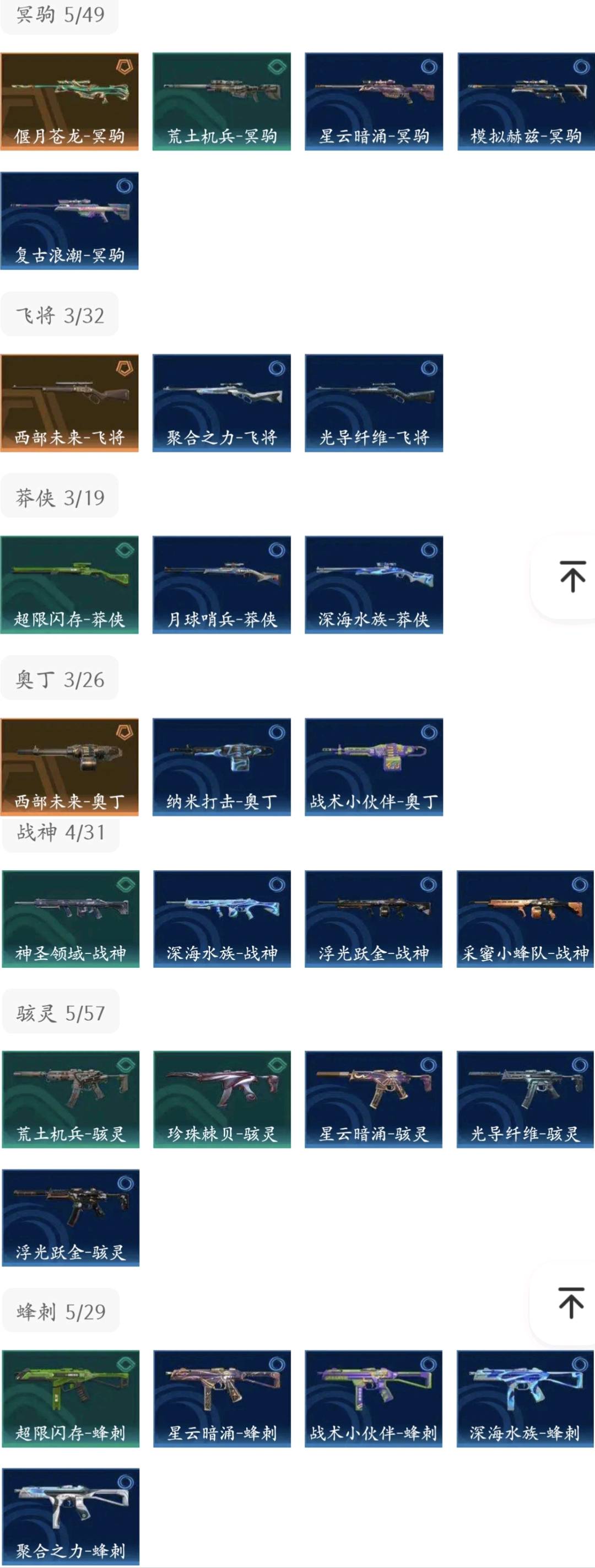Open the 聚合之力-蜂刺 skin tile
This screenshot has height=1568, width=595.
click(71, 1516)
